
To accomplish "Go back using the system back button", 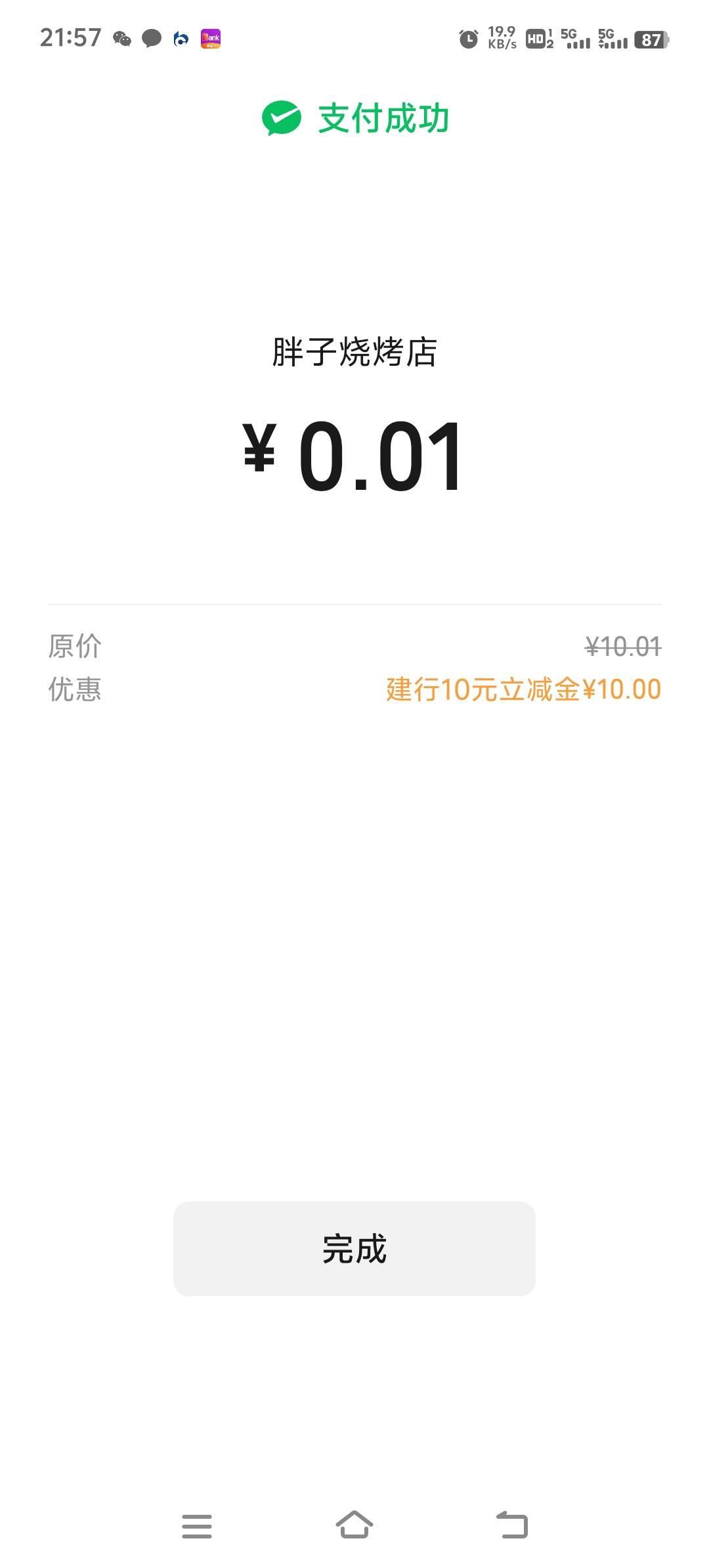I will [512, 1525].
